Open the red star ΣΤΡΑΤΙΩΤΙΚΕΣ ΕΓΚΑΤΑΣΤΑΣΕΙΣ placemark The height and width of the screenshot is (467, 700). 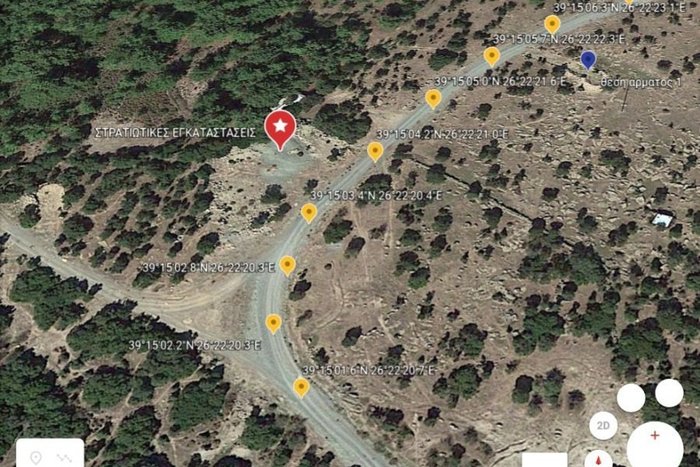[281, 129]
